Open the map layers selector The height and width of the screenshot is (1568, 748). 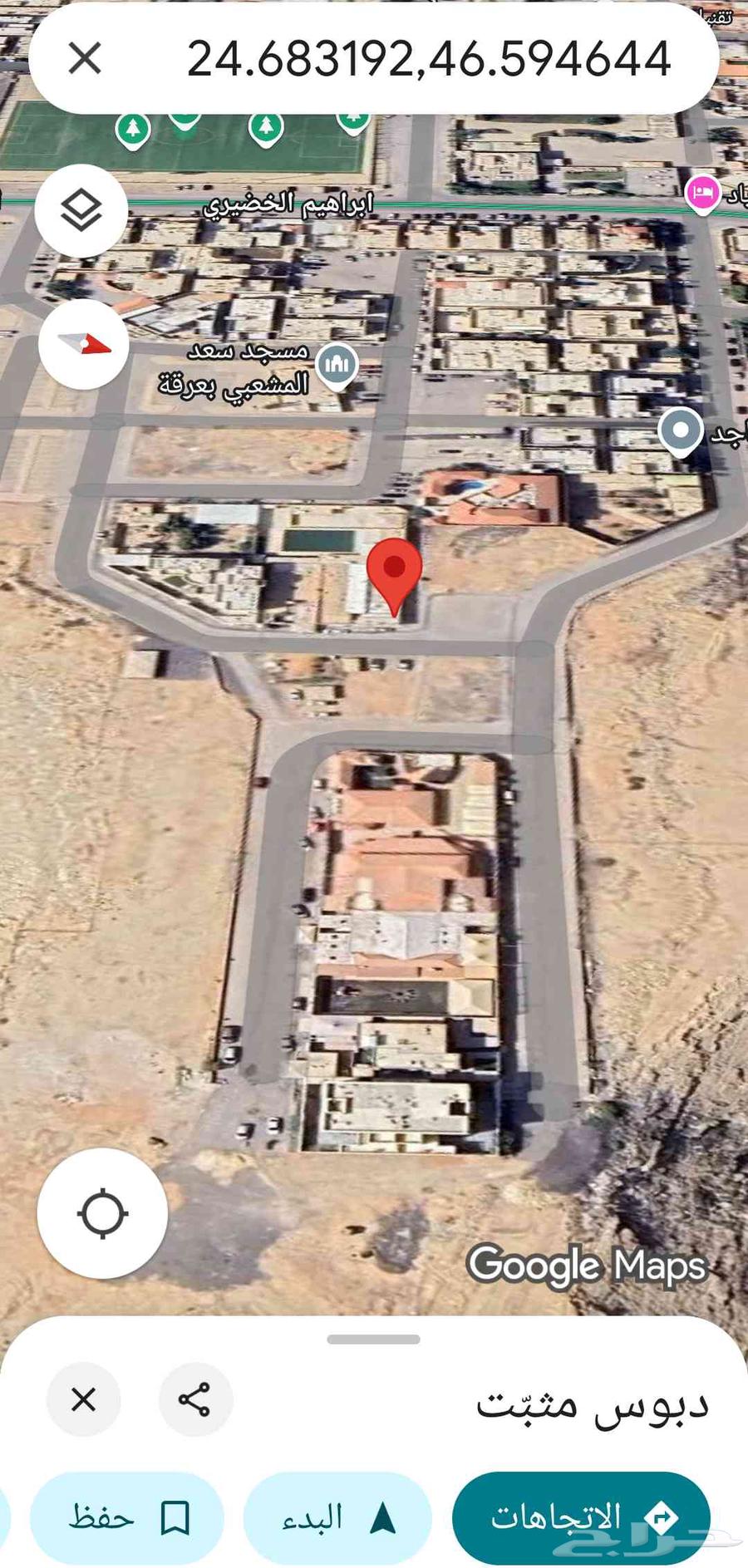[x=81, y=210]
